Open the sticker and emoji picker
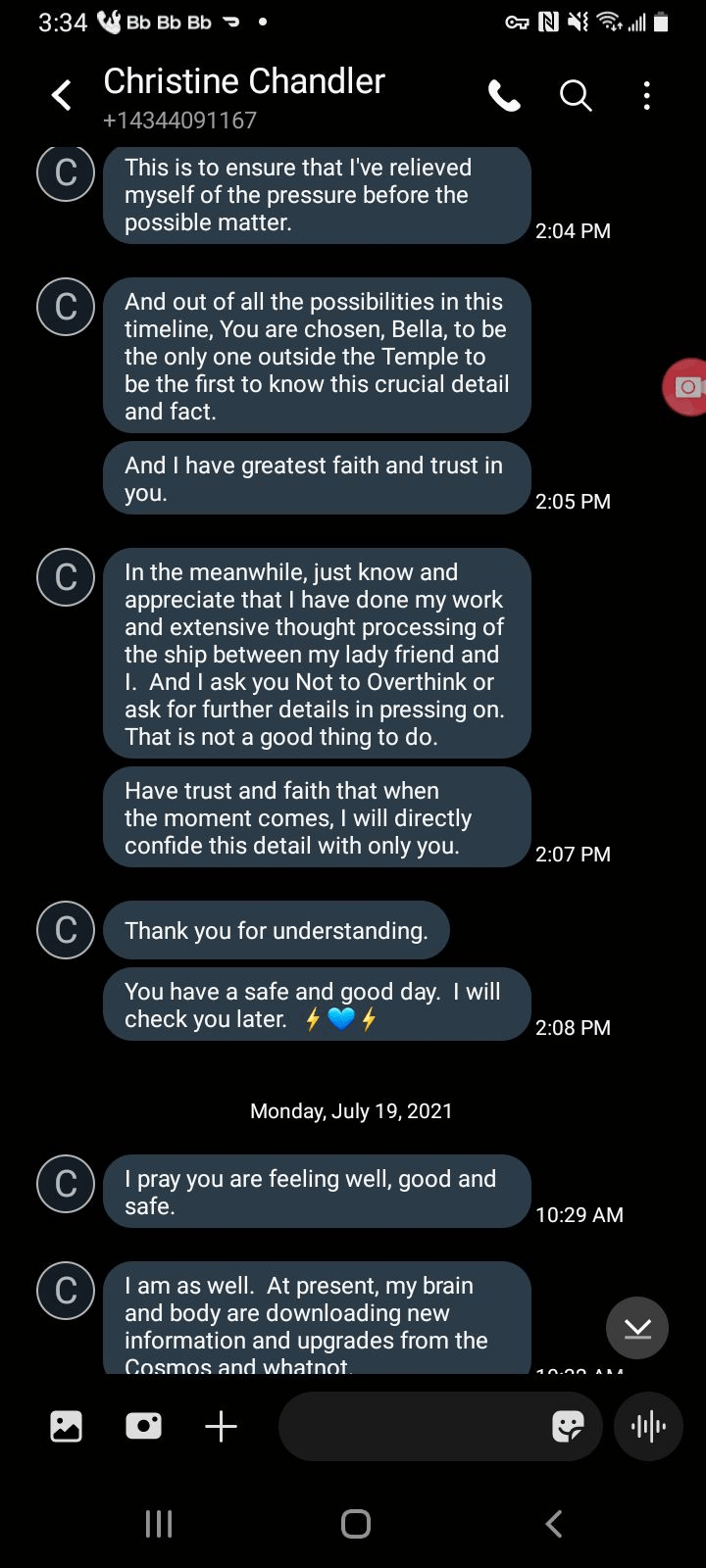 point(568,1426)
